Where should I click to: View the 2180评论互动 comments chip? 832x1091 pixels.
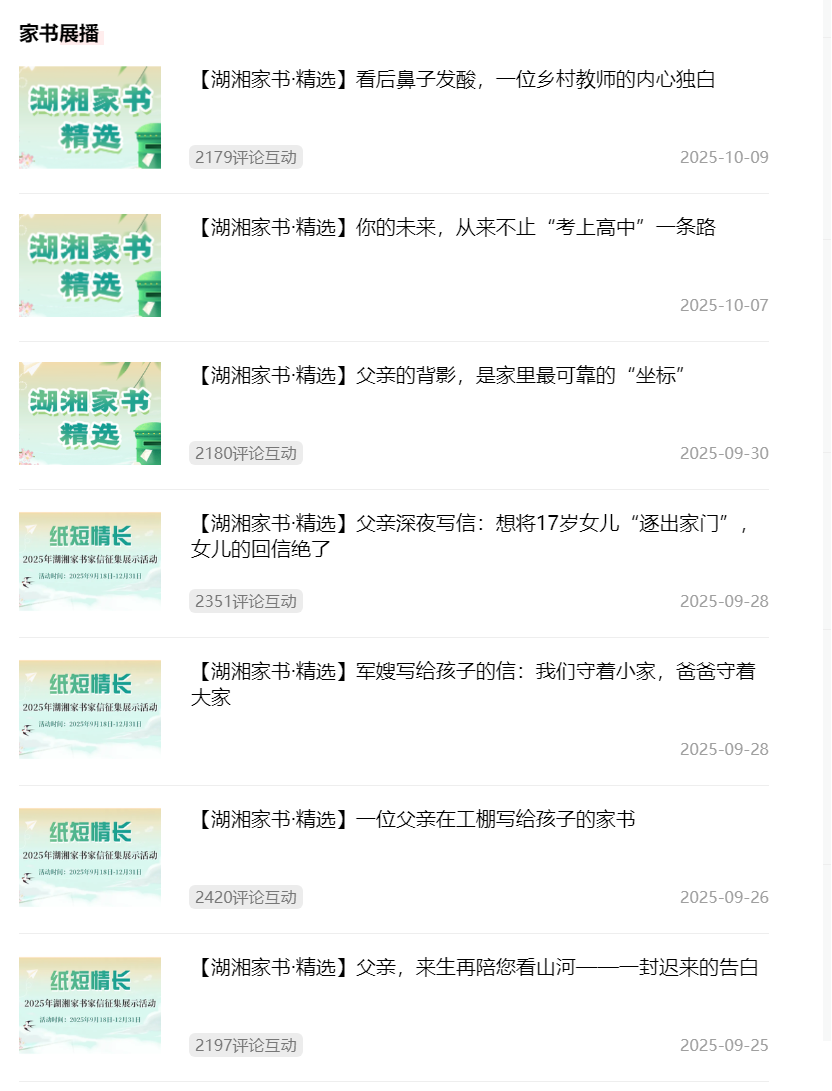point(246,453)
